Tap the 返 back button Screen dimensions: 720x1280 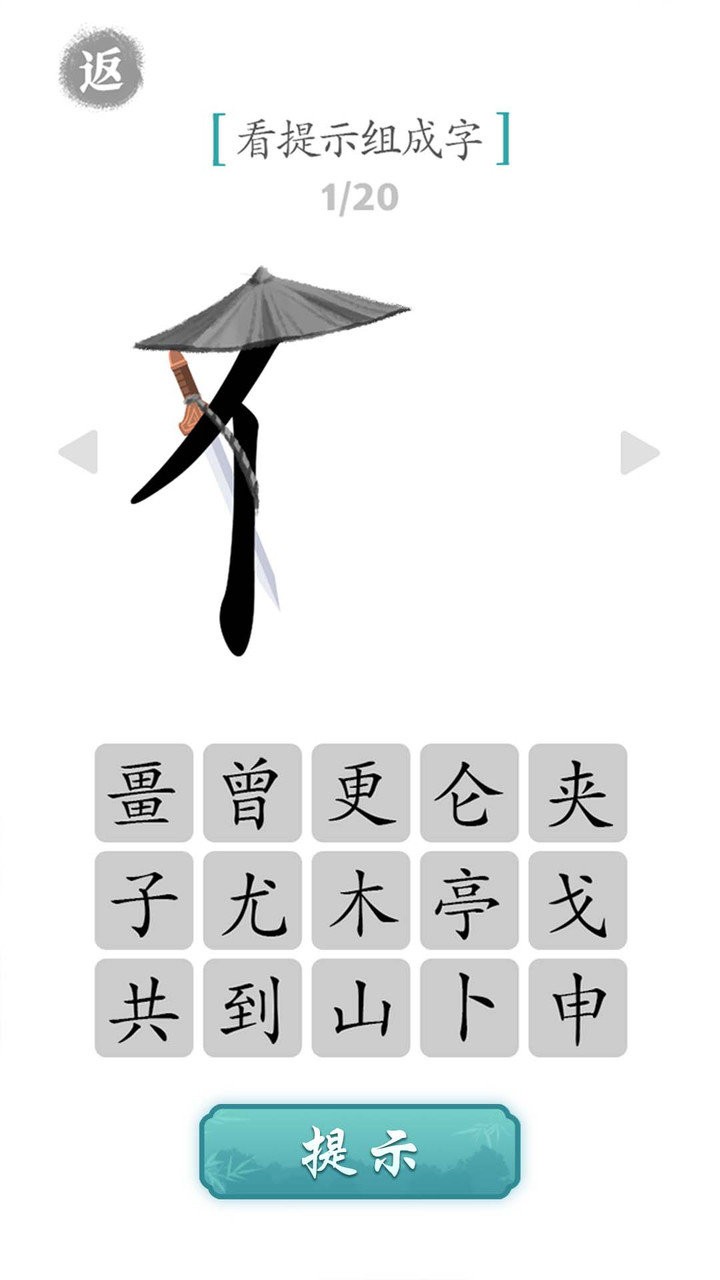pyautogui.click(x=101, y=70)
